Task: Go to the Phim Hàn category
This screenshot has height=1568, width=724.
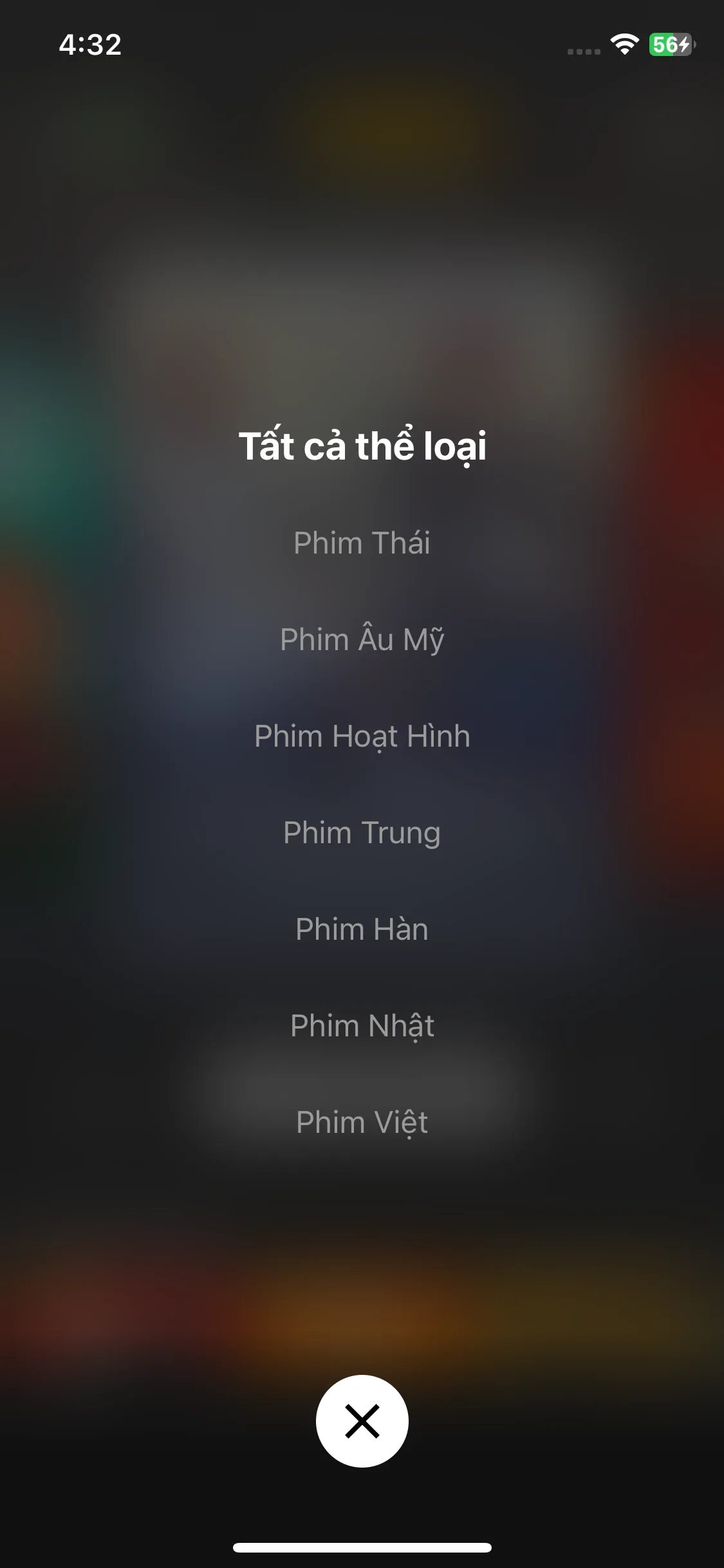Action: click(362, 929)
